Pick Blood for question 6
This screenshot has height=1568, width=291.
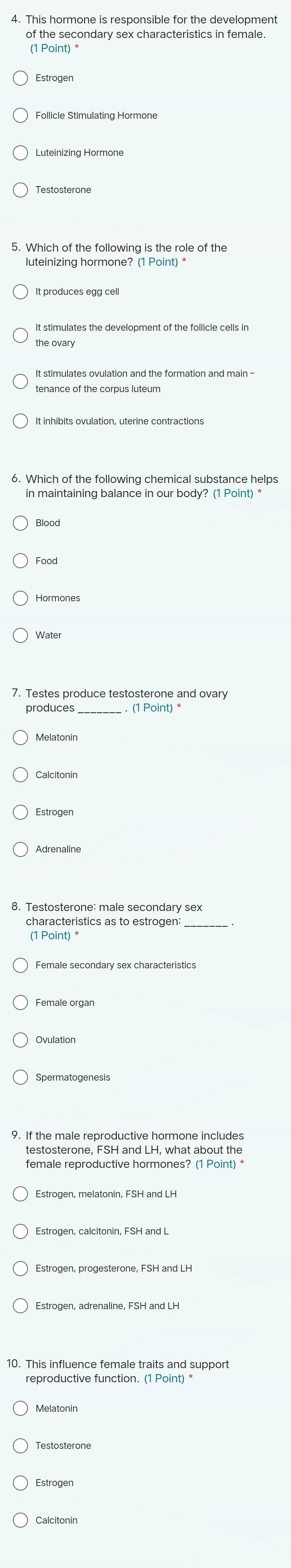20,523
